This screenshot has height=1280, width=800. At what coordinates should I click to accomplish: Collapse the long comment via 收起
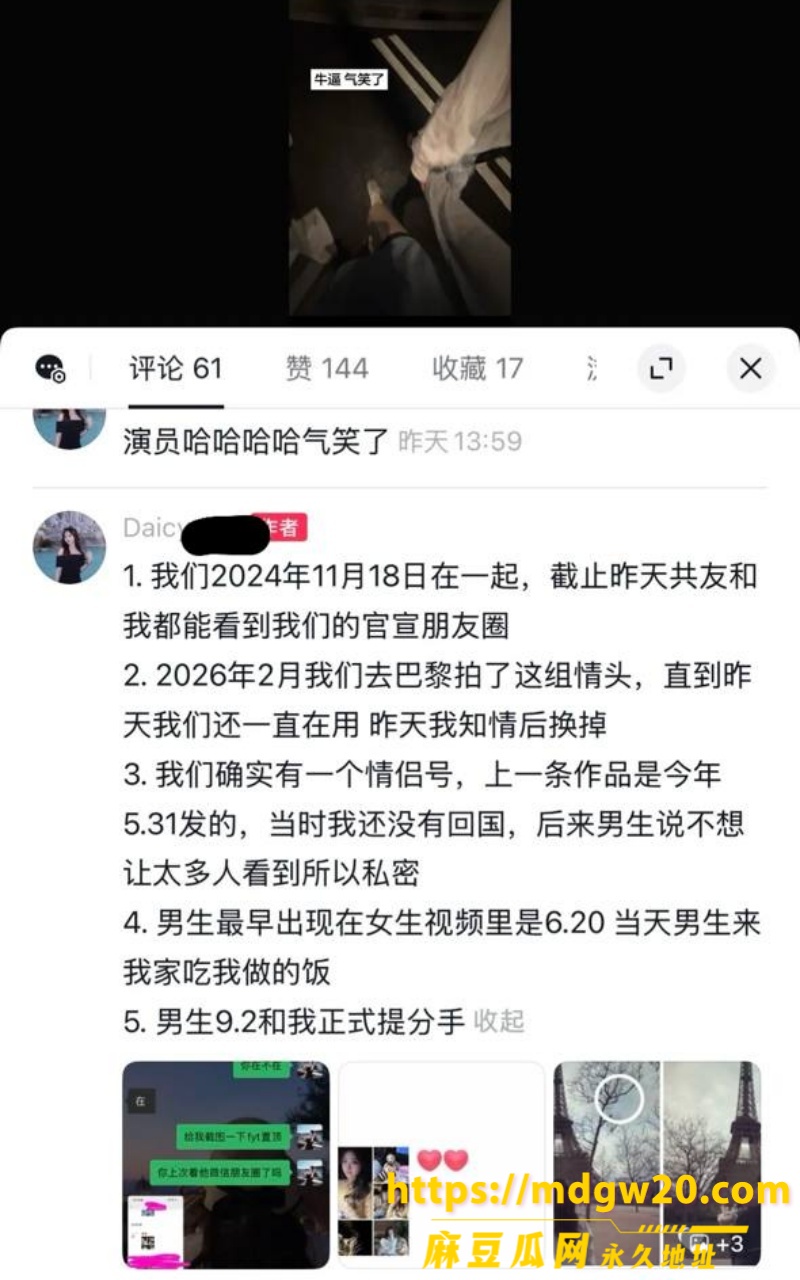(x=499, y=1021)
